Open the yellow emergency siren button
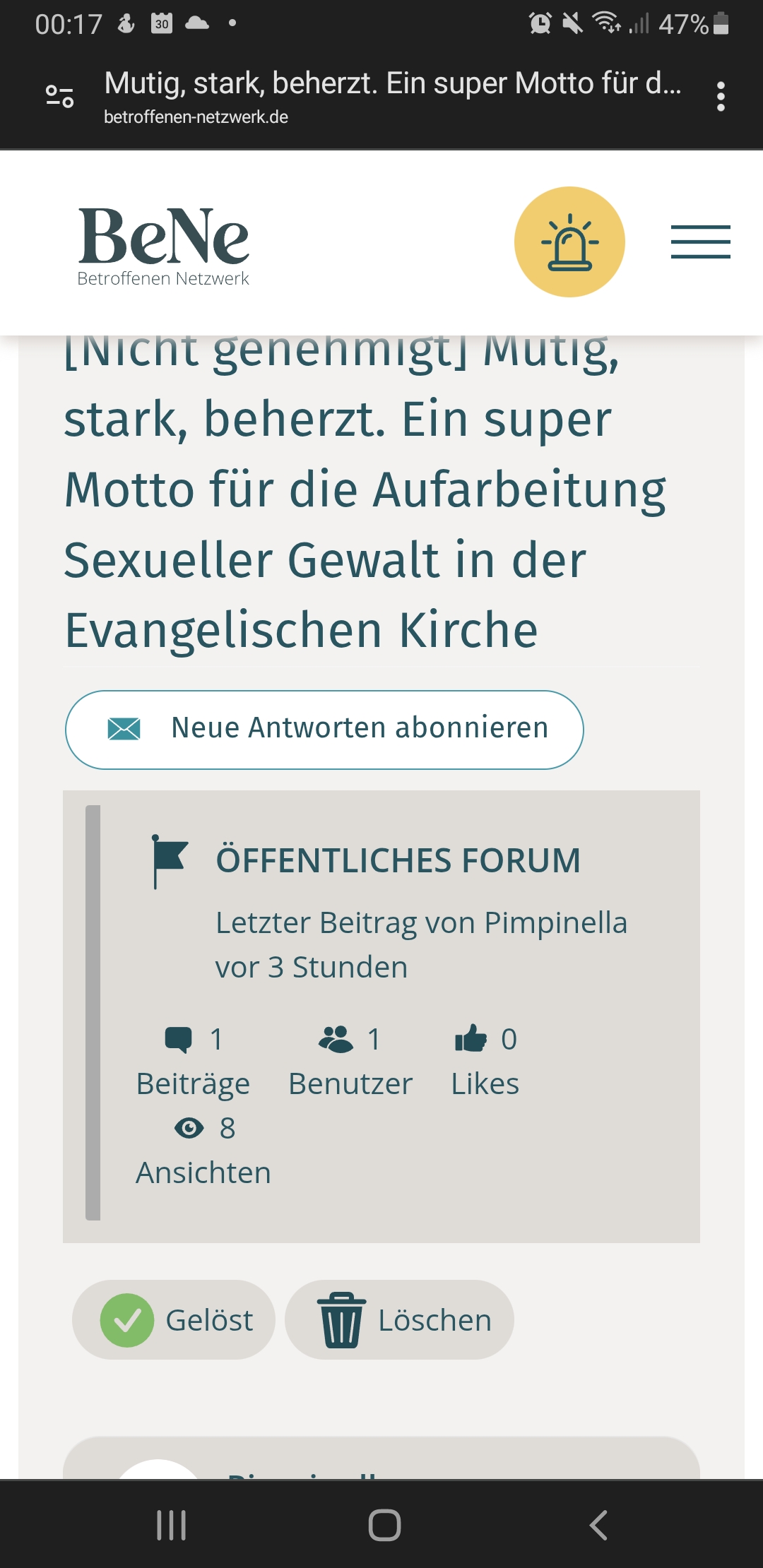Screen dimensions: 763x1568 point(569,242)
